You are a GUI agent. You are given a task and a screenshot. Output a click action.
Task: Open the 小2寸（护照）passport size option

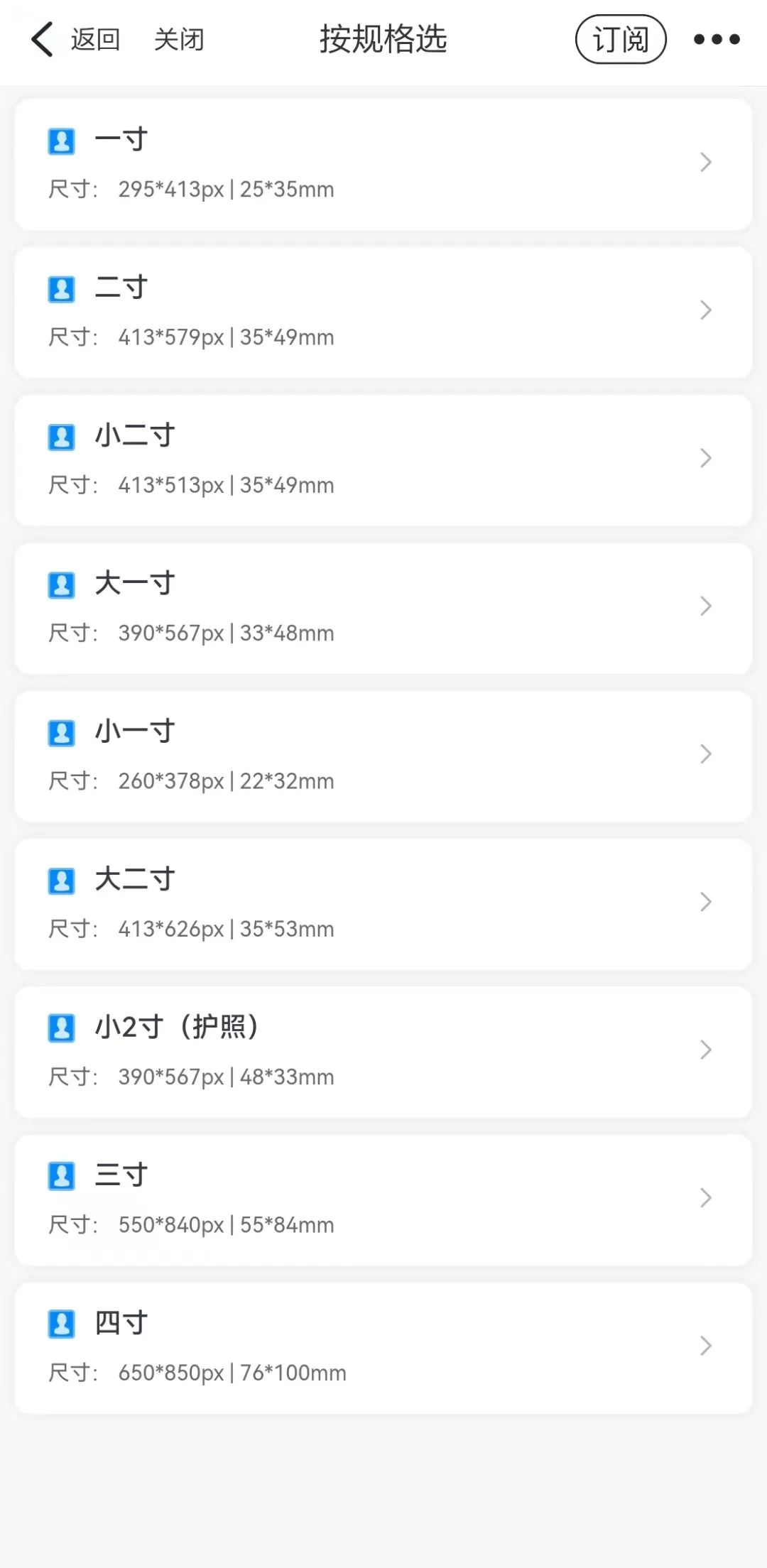(x=383, y=1051)
